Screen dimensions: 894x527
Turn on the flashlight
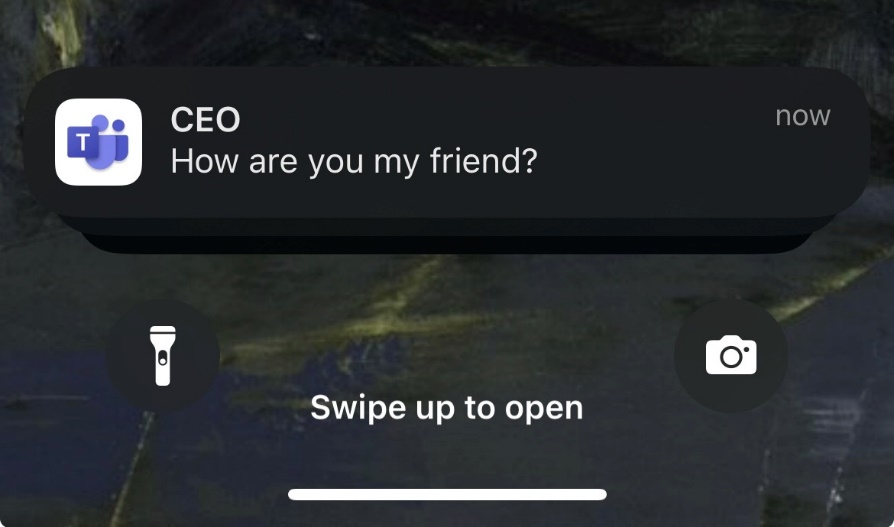click(x=163, y=355)
